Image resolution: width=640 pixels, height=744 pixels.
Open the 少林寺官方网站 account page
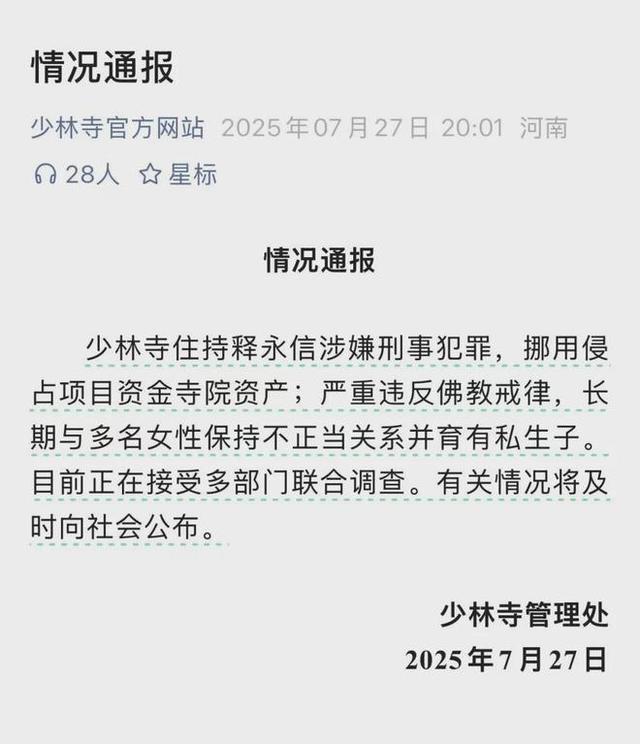pos(117,128)
